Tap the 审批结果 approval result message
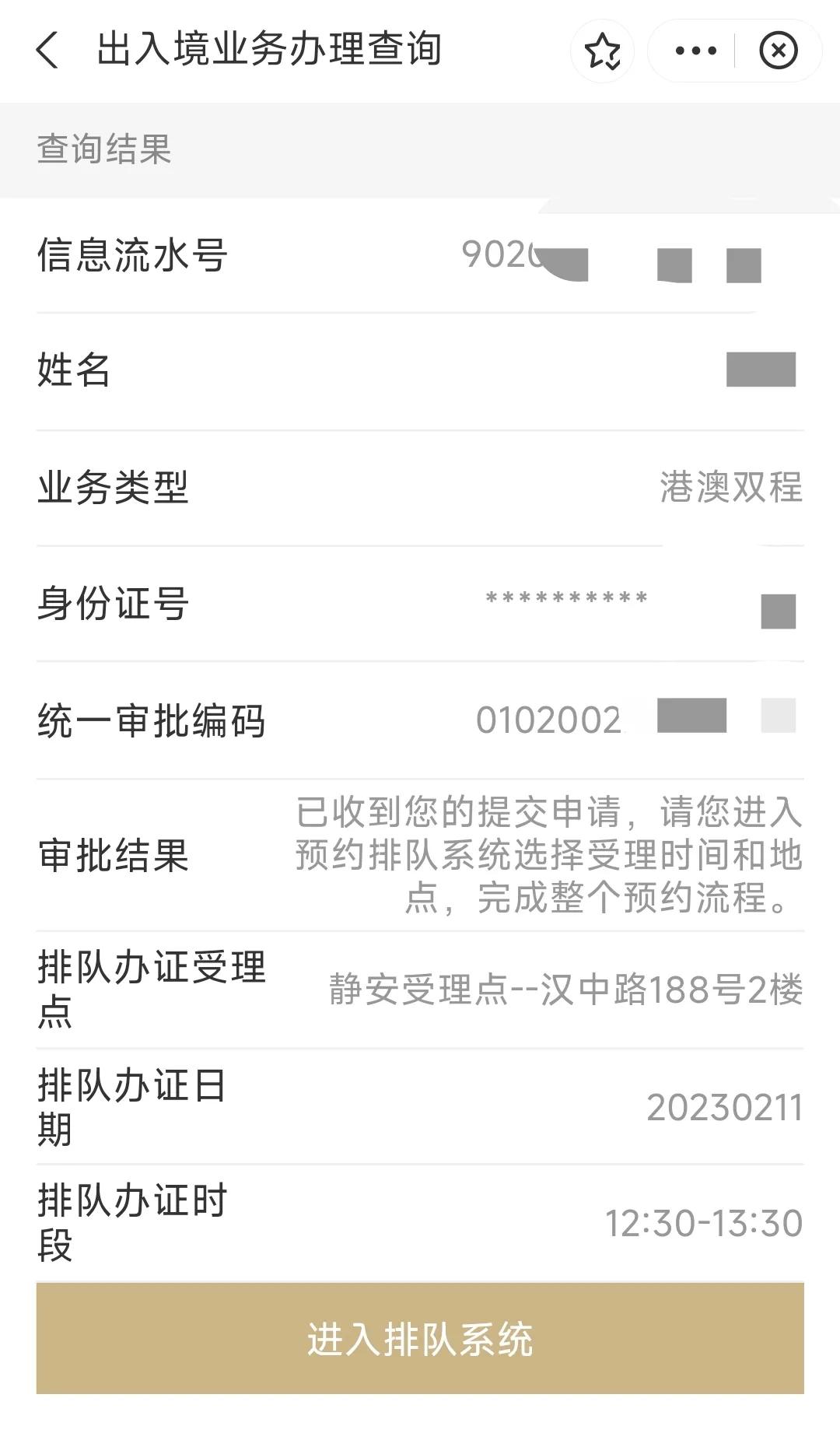The height and width of the screenshot is (1440, 840). pyautogui.click(x=544, y=852)
